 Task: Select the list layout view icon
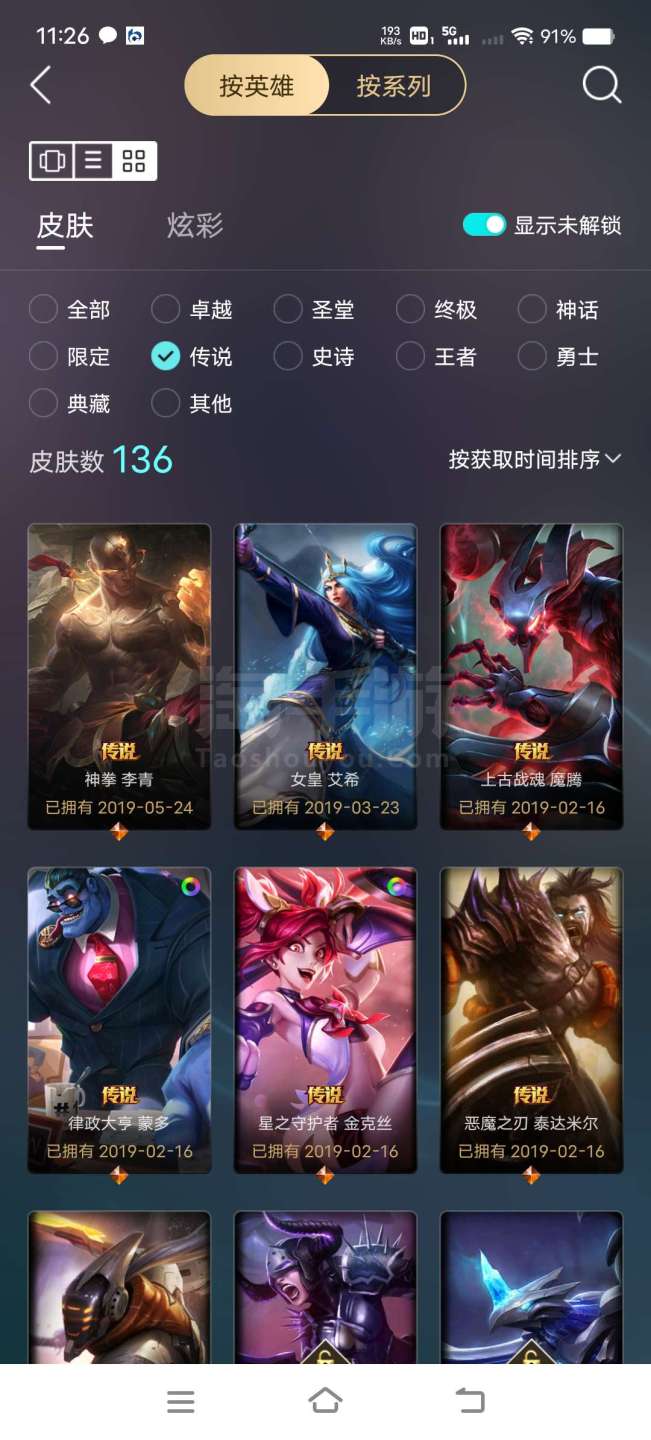(x=93, y=161)
